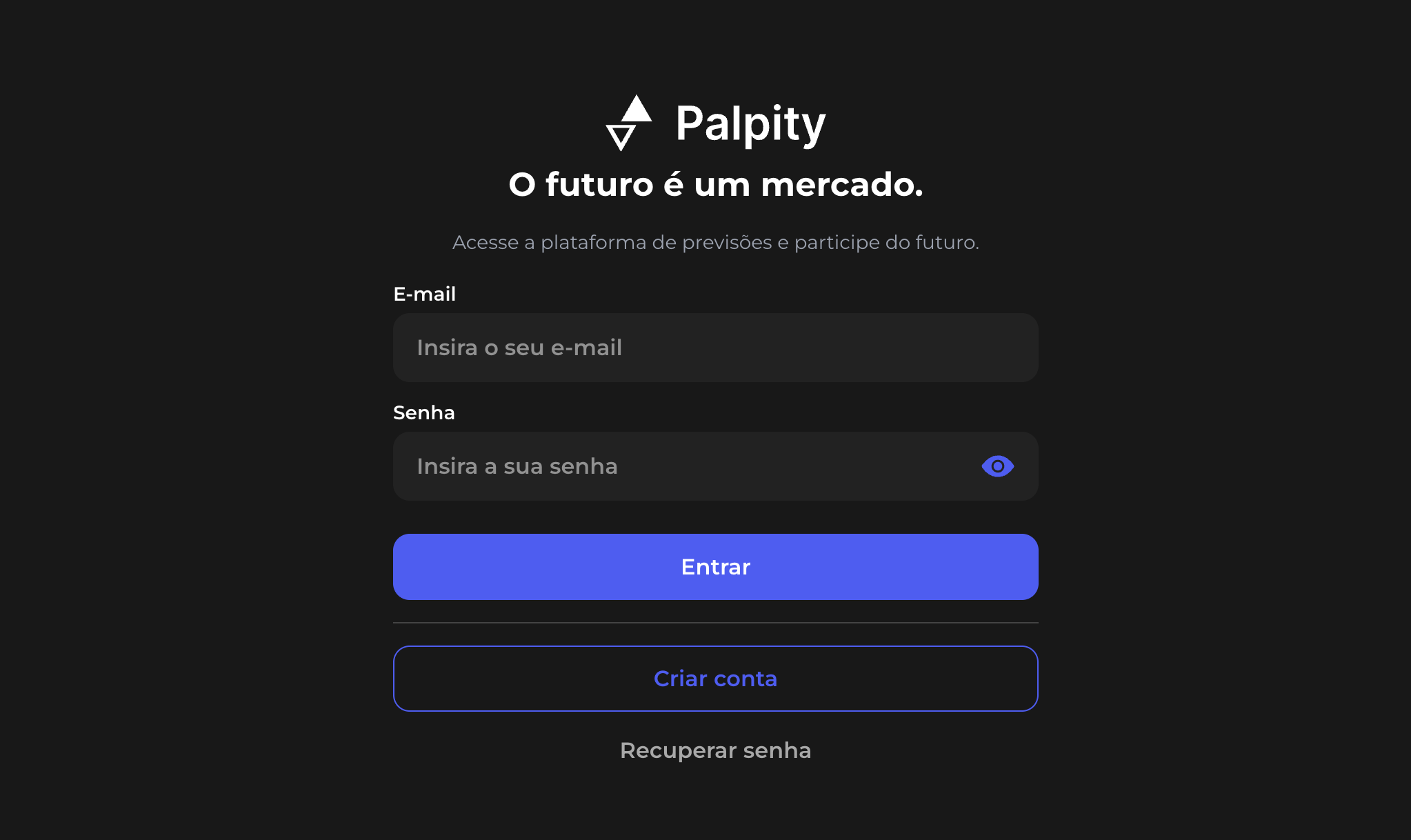Open the Criar conta sign-up option
The width and height of the screenshot is (1411, 840).
point(715,679)
